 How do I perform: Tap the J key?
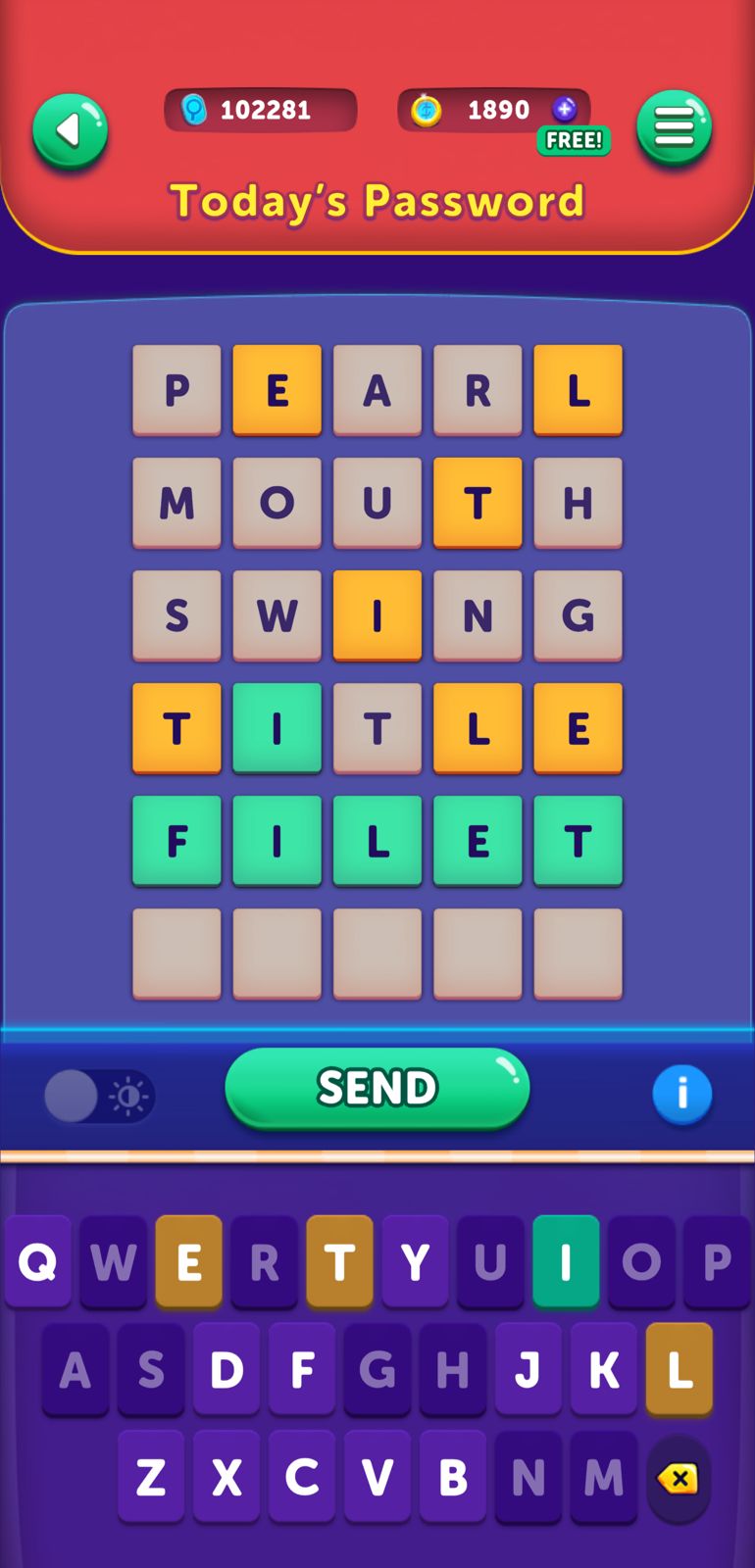pos(528,1369)
